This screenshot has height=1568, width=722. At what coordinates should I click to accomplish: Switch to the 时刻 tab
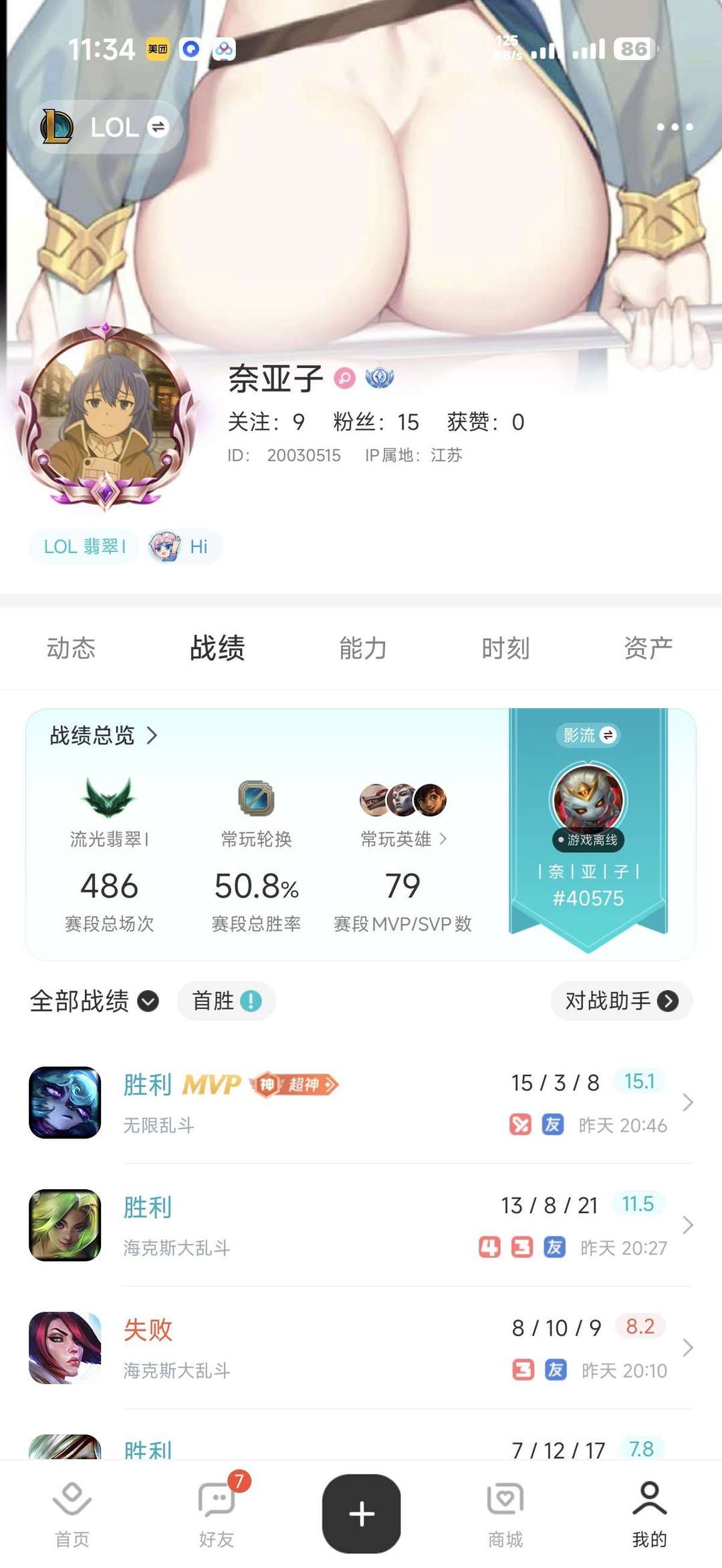(x=506, y=647)
